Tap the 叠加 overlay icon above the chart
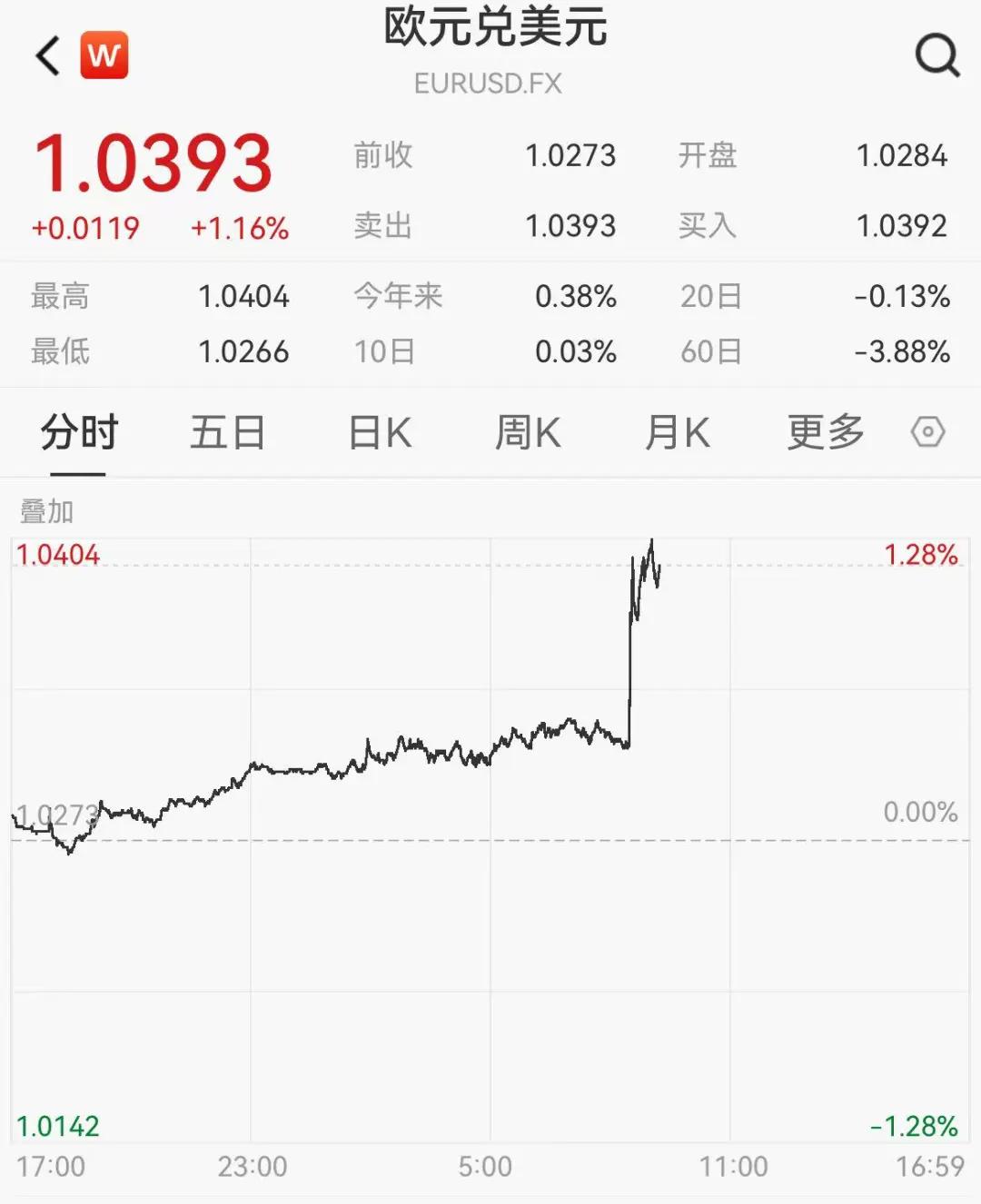981x1204 pixels. tap(45, 512)
